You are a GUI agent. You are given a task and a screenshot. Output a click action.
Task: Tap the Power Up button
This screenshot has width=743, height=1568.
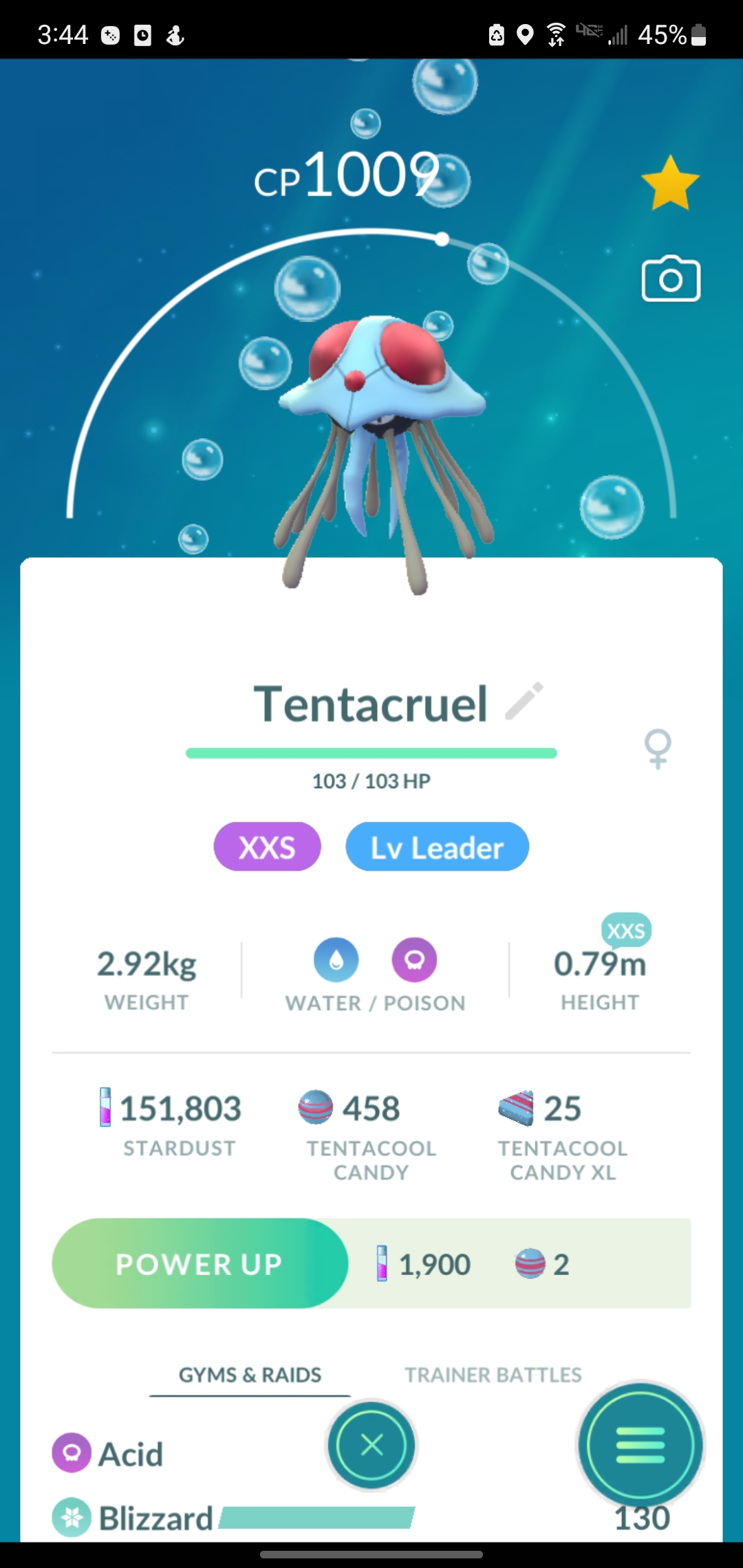(x=200, y=1264)
